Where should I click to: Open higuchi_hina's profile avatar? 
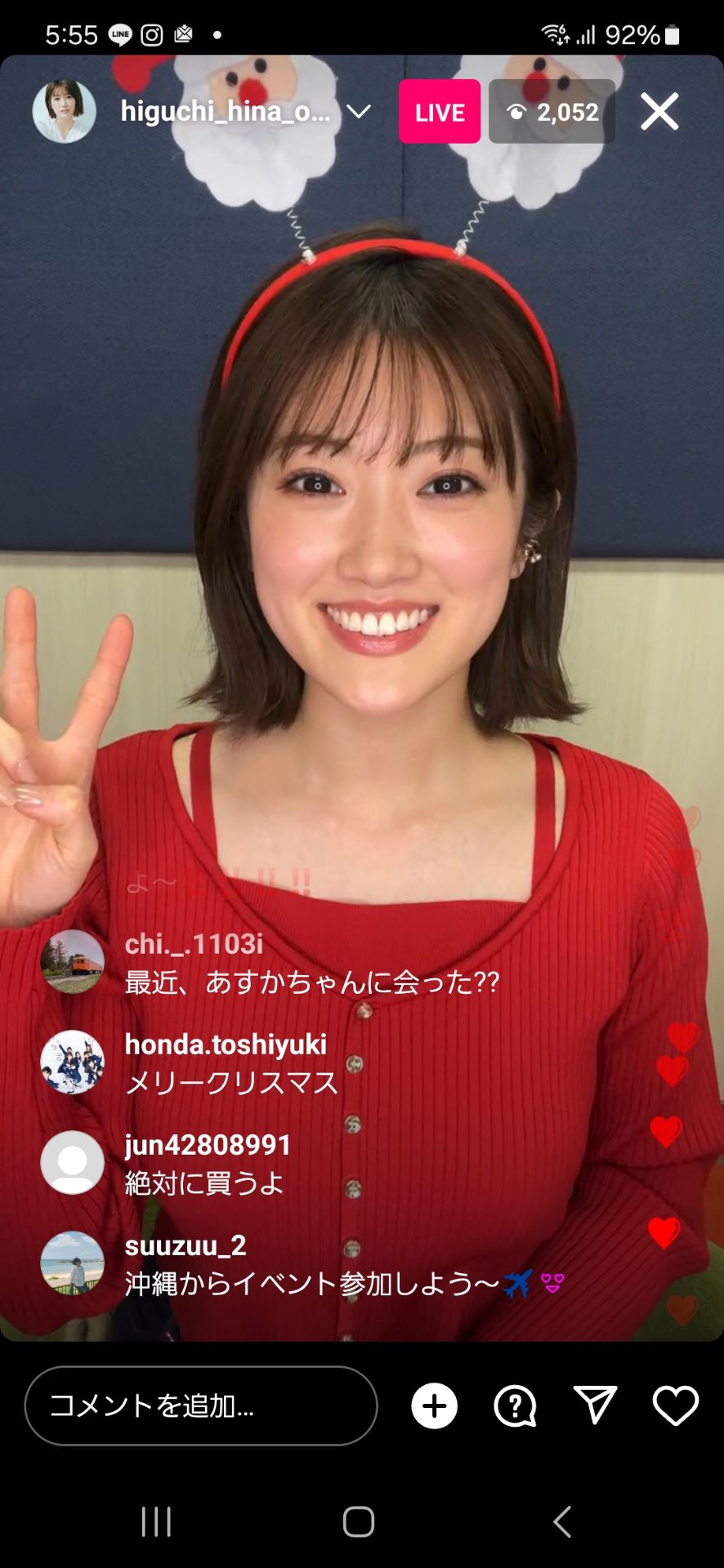[x=64, y=112]
